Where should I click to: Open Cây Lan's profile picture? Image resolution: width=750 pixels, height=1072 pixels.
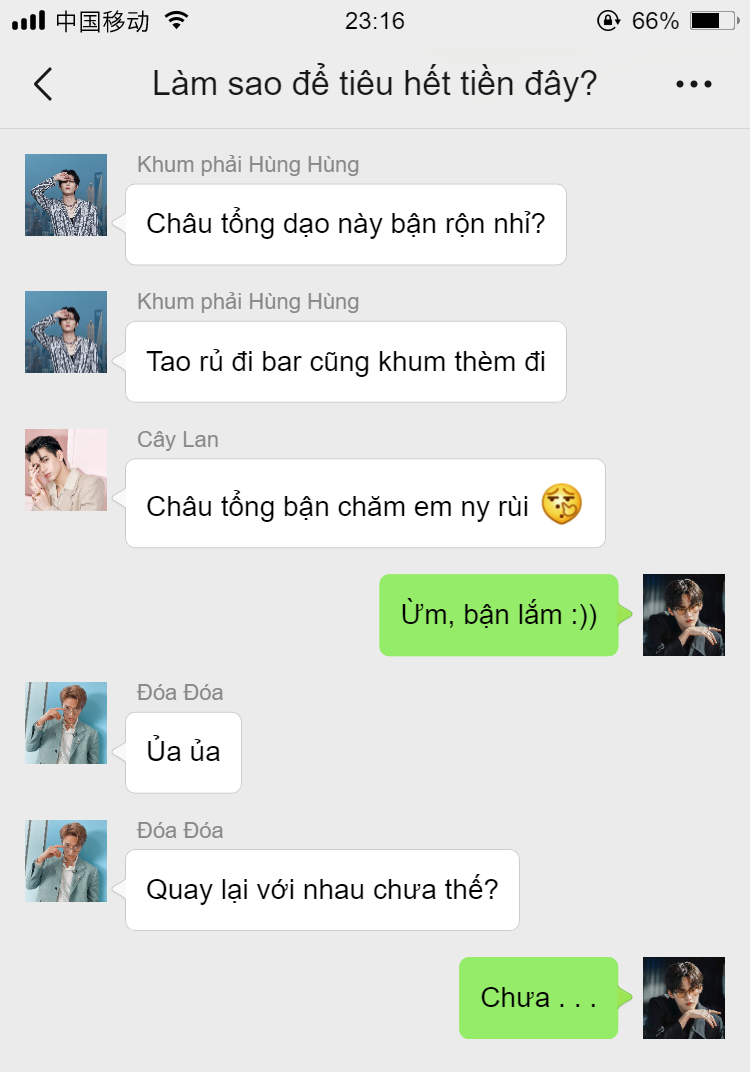(66, 470)
